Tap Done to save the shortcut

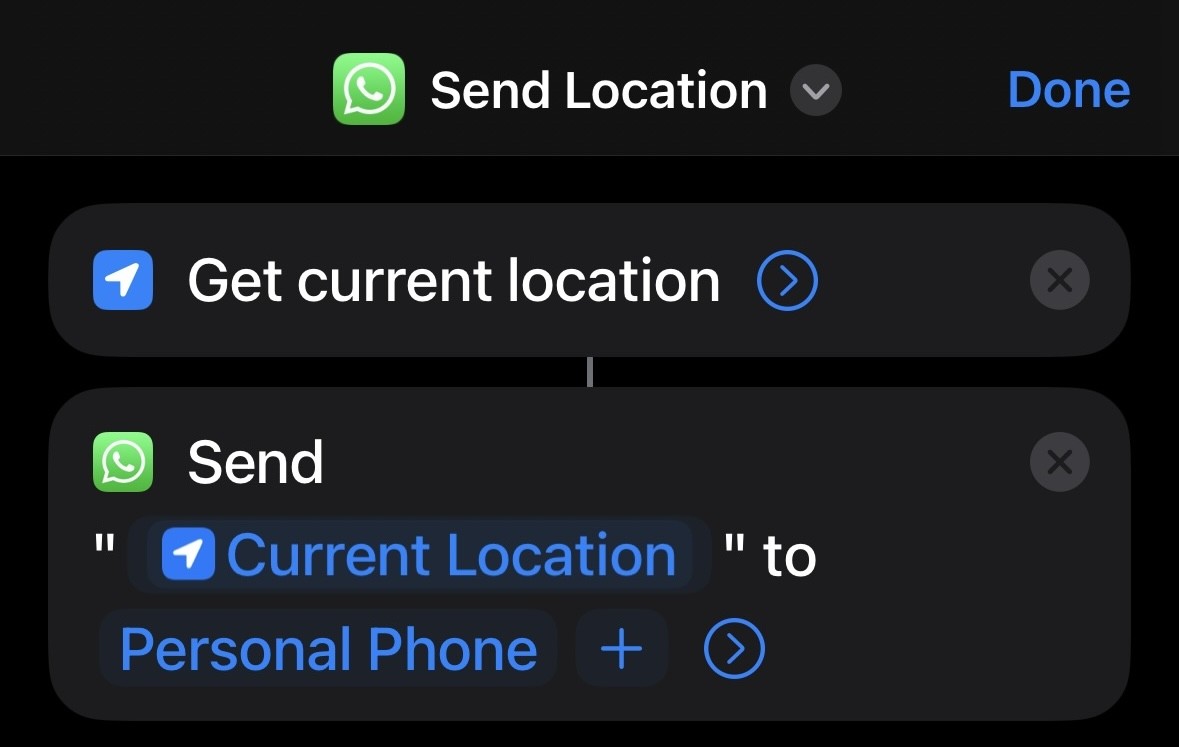tap(1068, 91)
